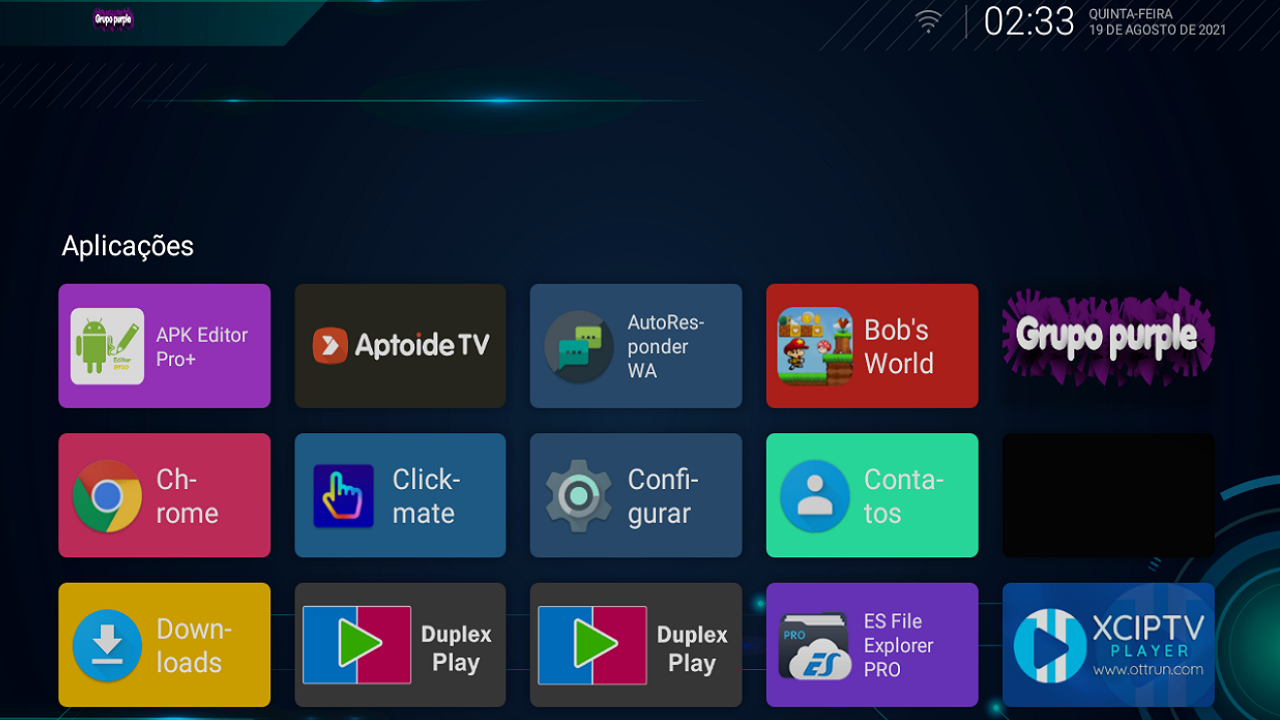
Task: Open XCIPTV Player
Action: (1108, 645)
